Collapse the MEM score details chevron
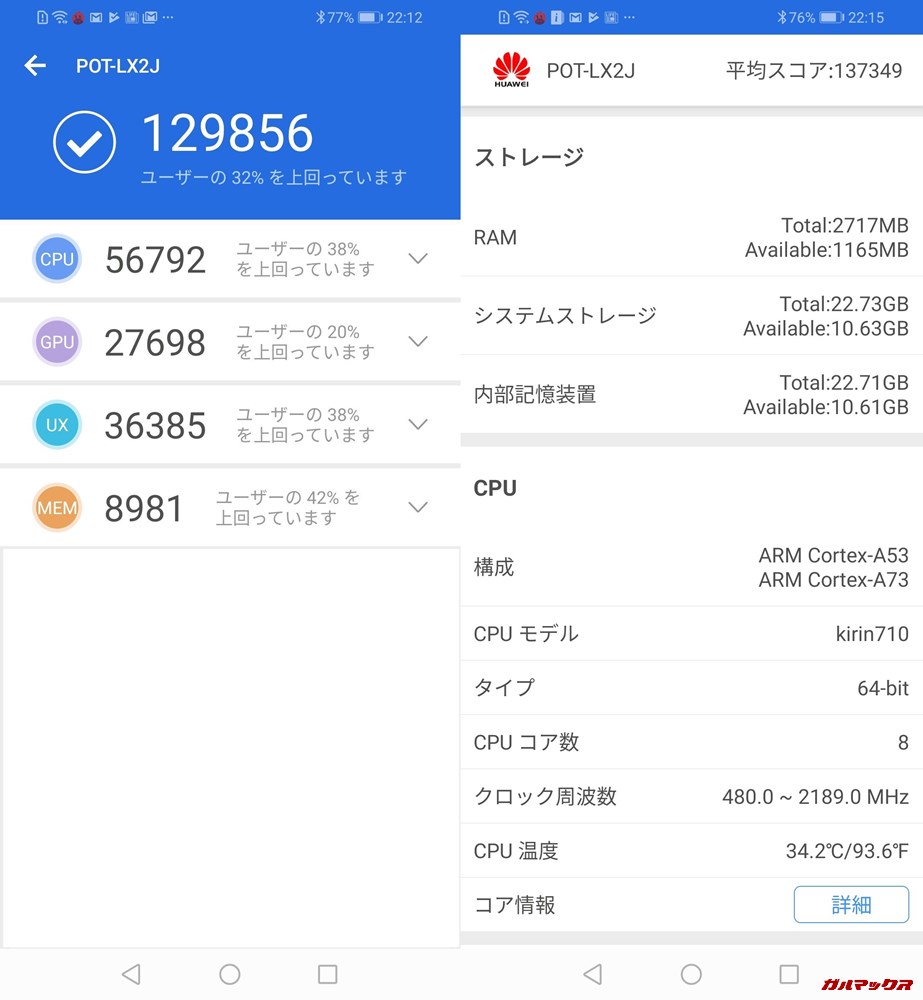The height and width of the screenshot is (1000, 923). click(x=418, y=507)
